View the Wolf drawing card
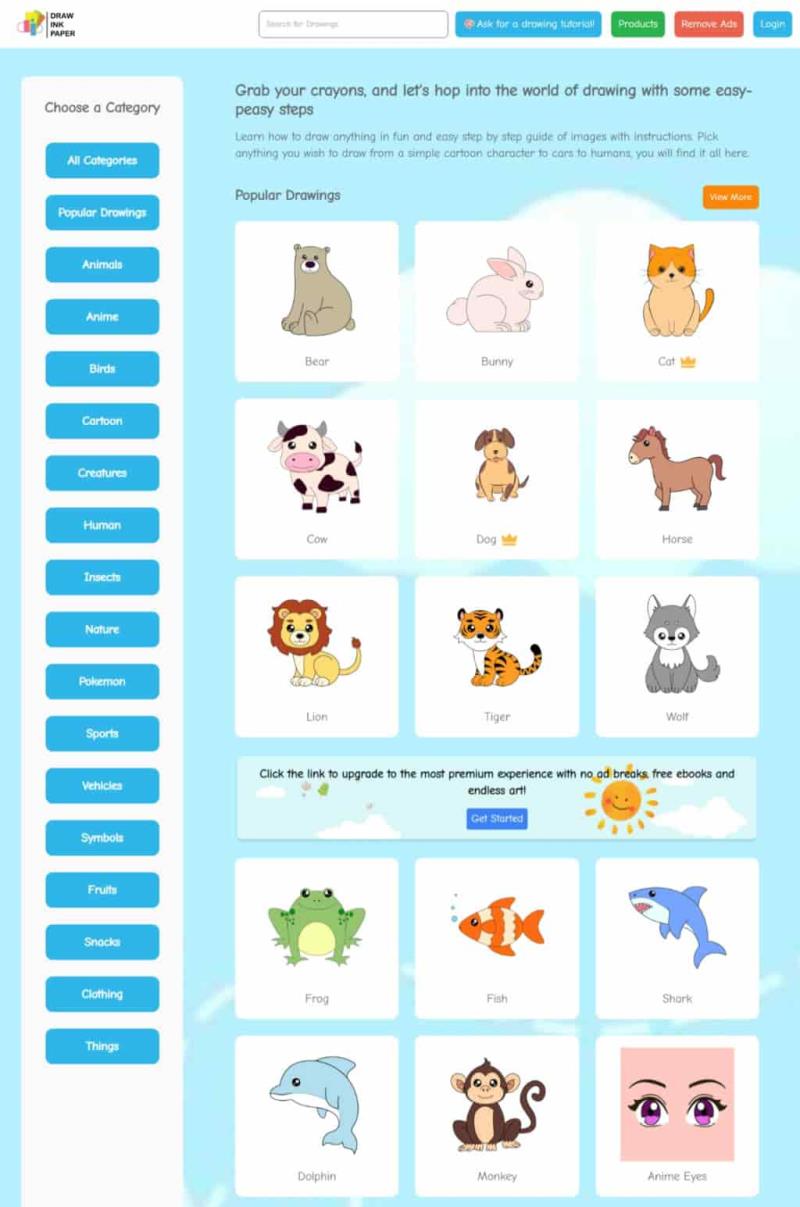 [x=677, y=657]
